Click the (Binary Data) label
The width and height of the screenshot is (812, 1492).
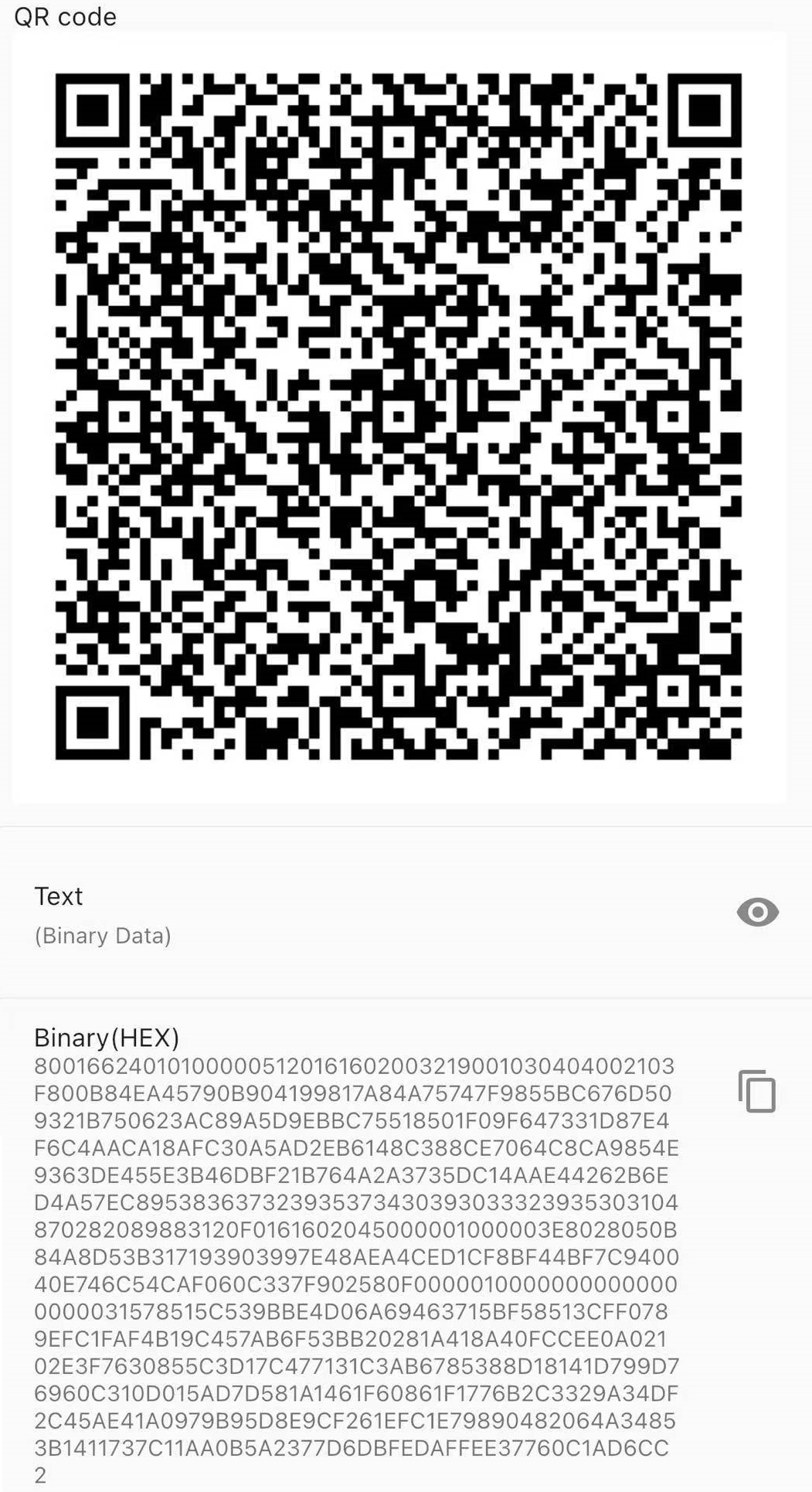click(x=101, y=935)
